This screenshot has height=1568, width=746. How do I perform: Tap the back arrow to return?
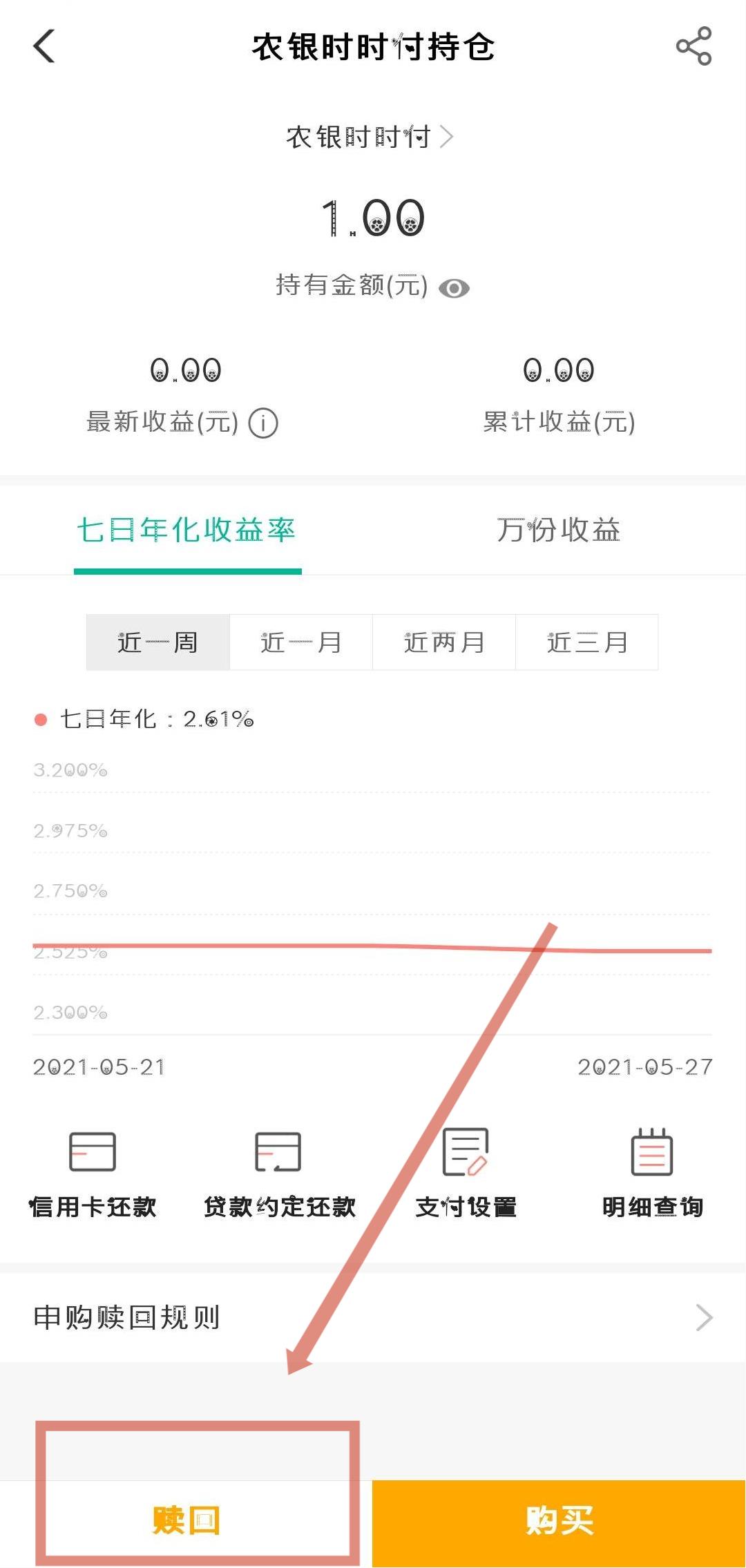(44, 48)
